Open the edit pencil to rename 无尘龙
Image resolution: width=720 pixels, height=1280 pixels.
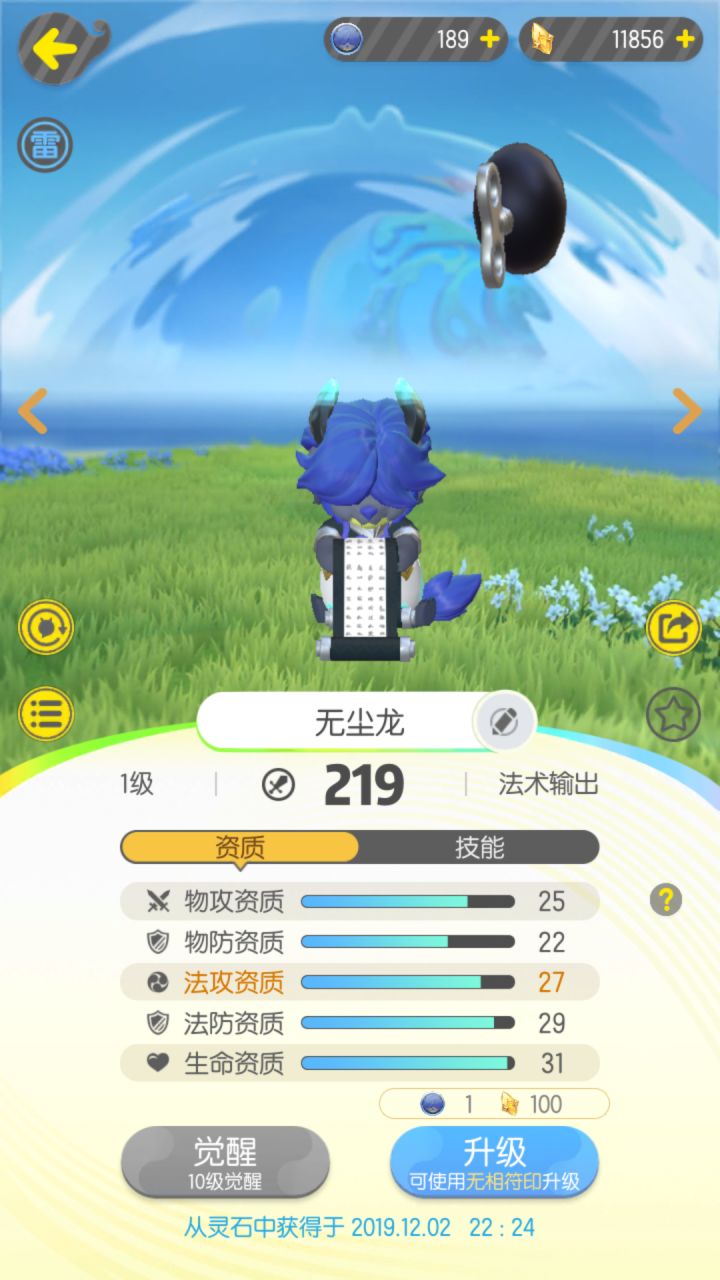[506, 720]
